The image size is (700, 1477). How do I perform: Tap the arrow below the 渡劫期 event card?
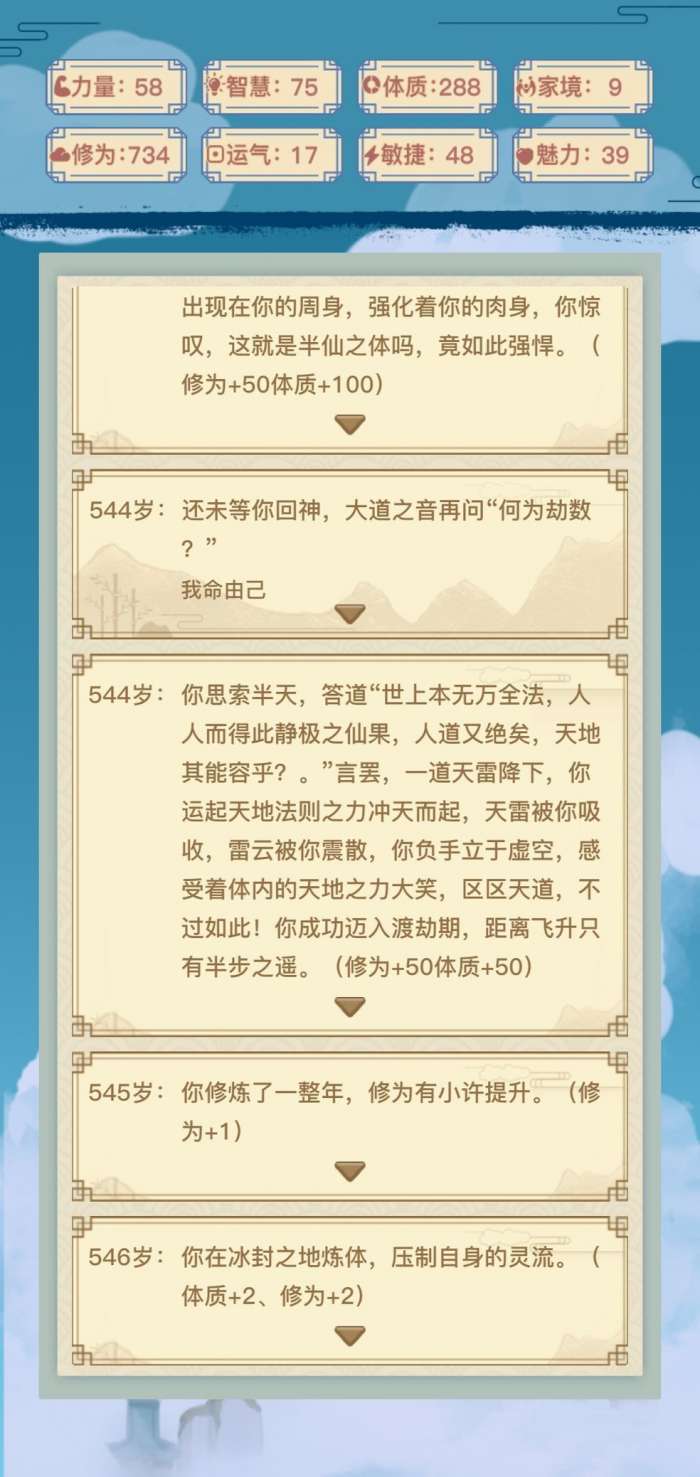350,1006
